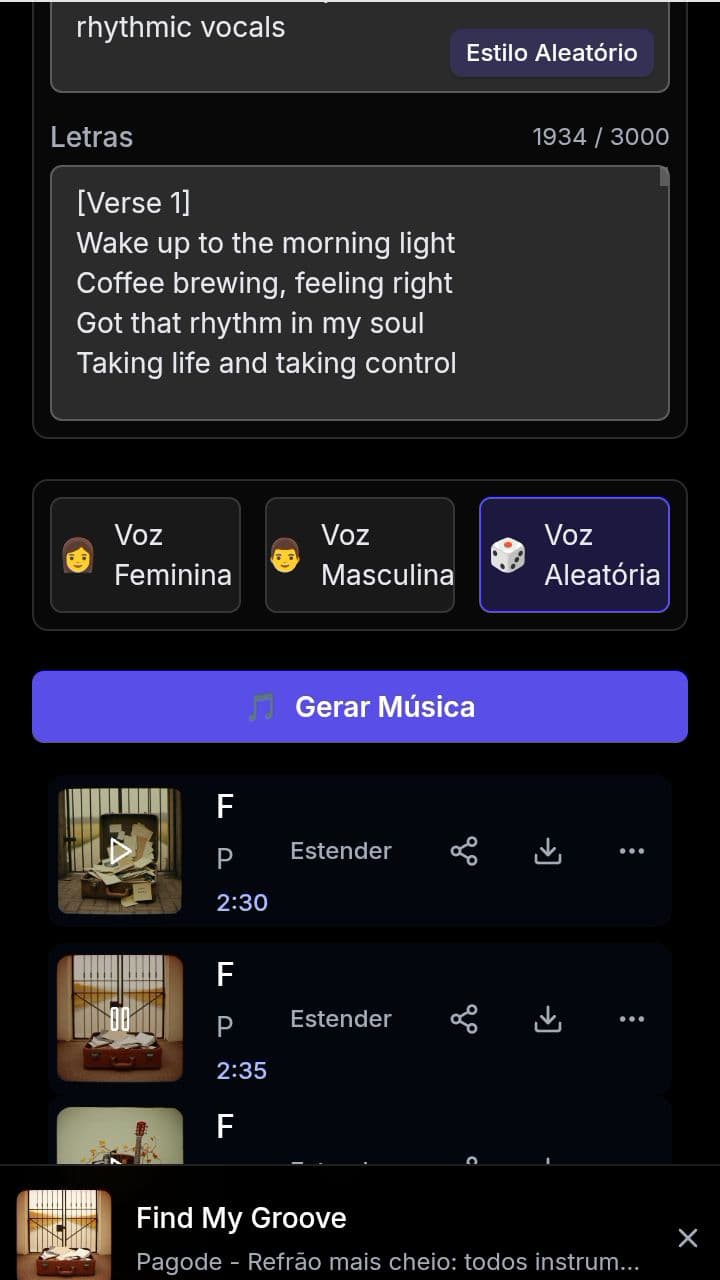
Task: Download the first track
Action: [x=547, y=851]
